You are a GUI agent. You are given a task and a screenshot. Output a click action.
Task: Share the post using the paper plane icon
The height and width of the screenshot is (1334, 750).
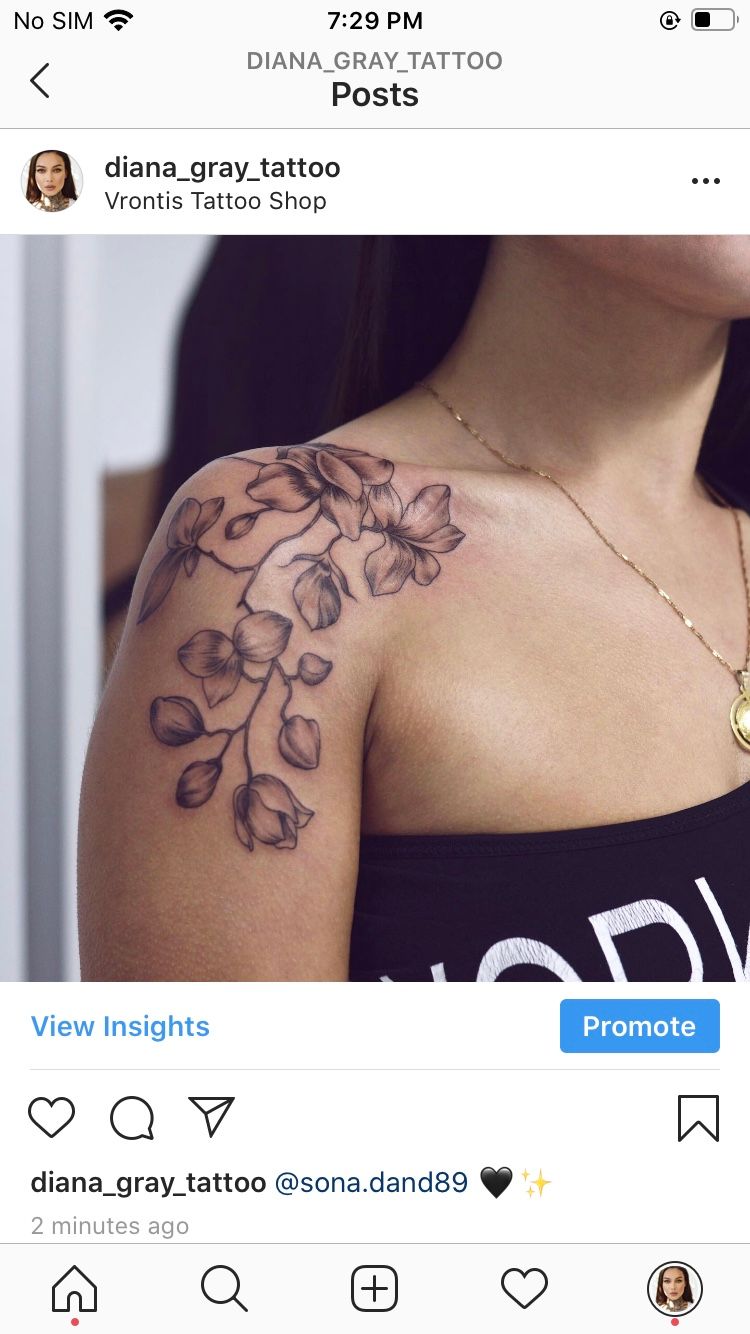[211, 1118]
